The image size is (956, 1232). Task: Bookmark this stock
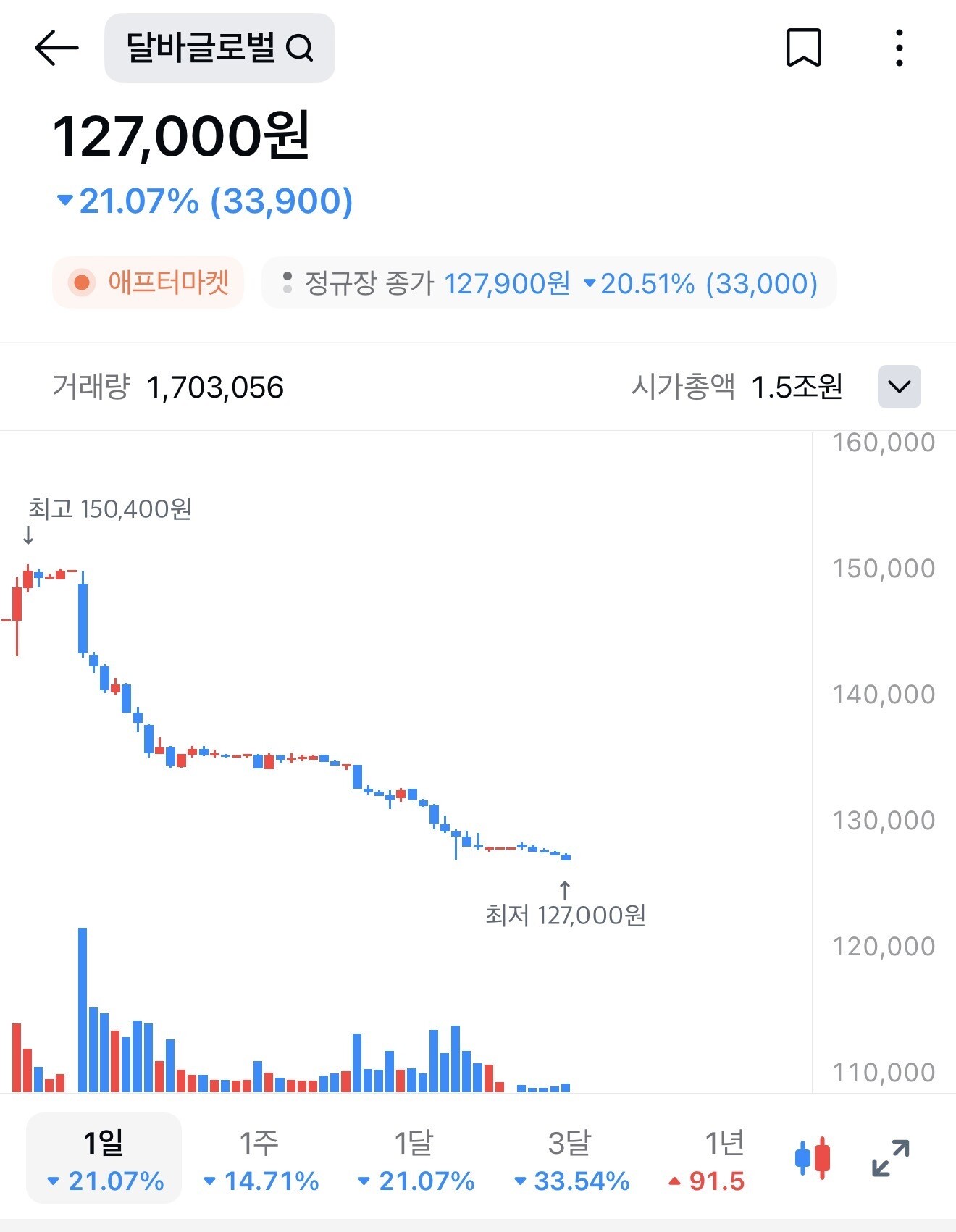803,48
